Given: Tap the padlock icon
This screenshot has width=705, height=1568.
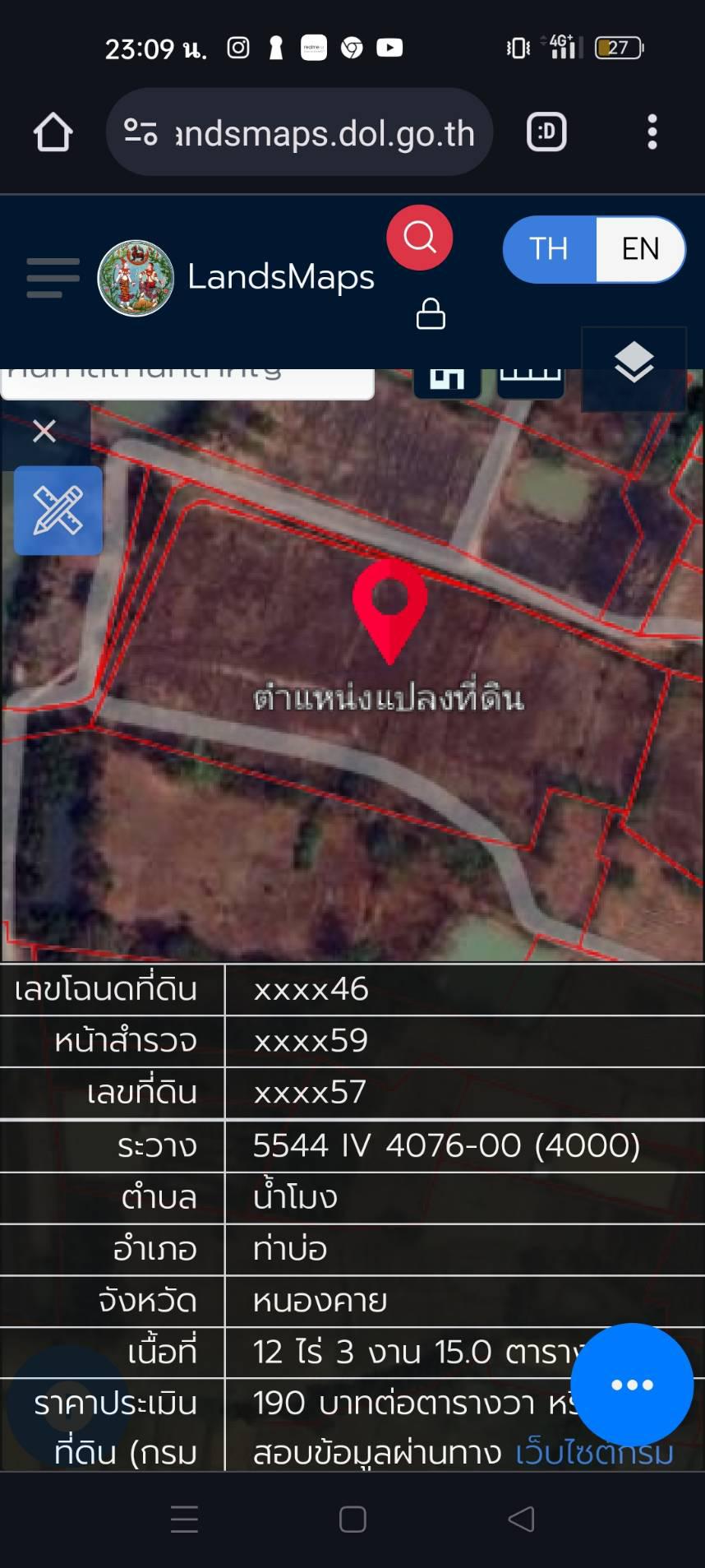Looking at the screenshot, I should (431, 314).
